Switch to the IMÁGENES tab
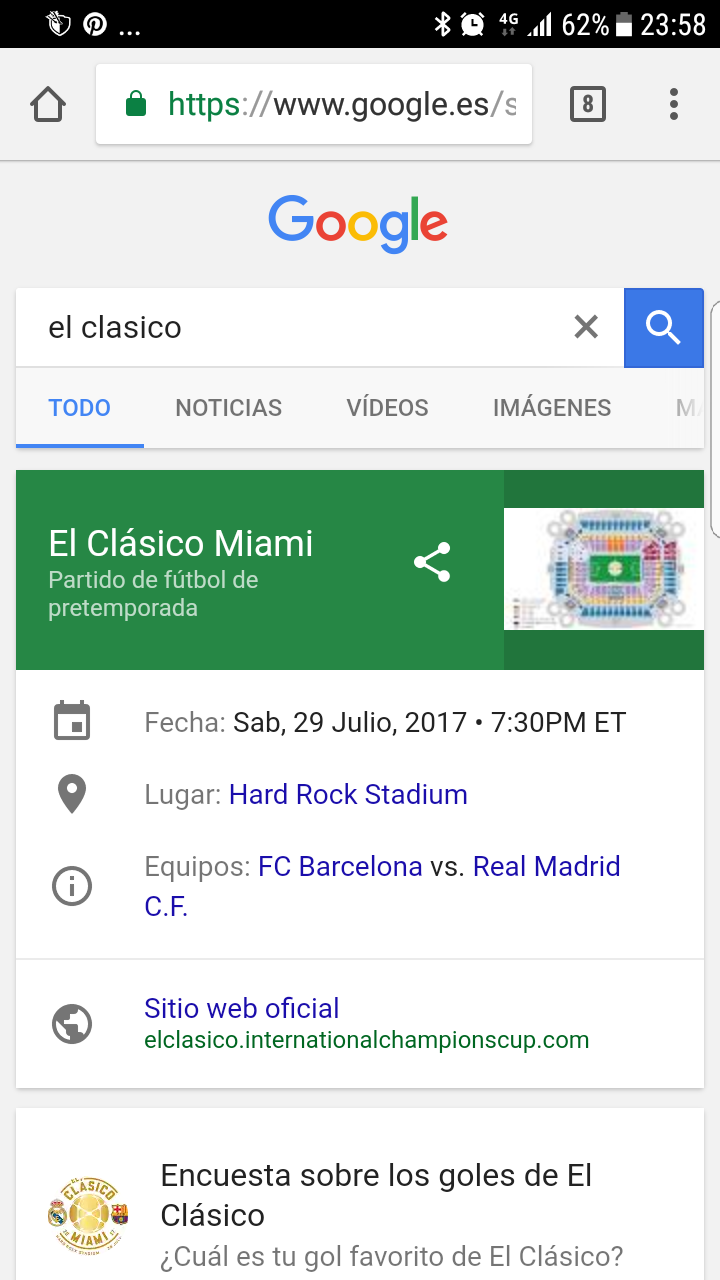Viewport: 720px width, 1280px height. [x=552, y=408]
